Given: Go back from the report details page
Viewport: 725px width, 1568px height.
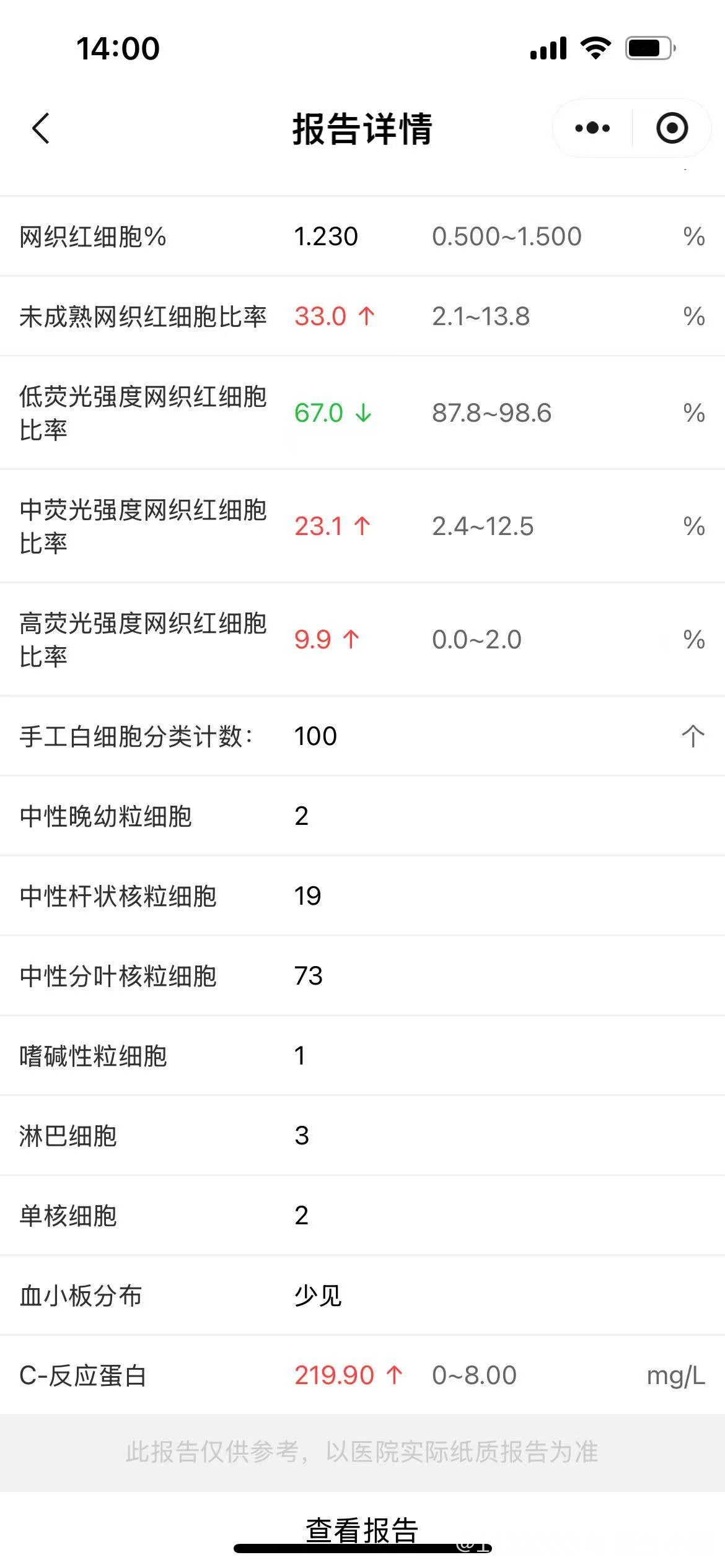Looking at the screenshot, I should [41, 129].
